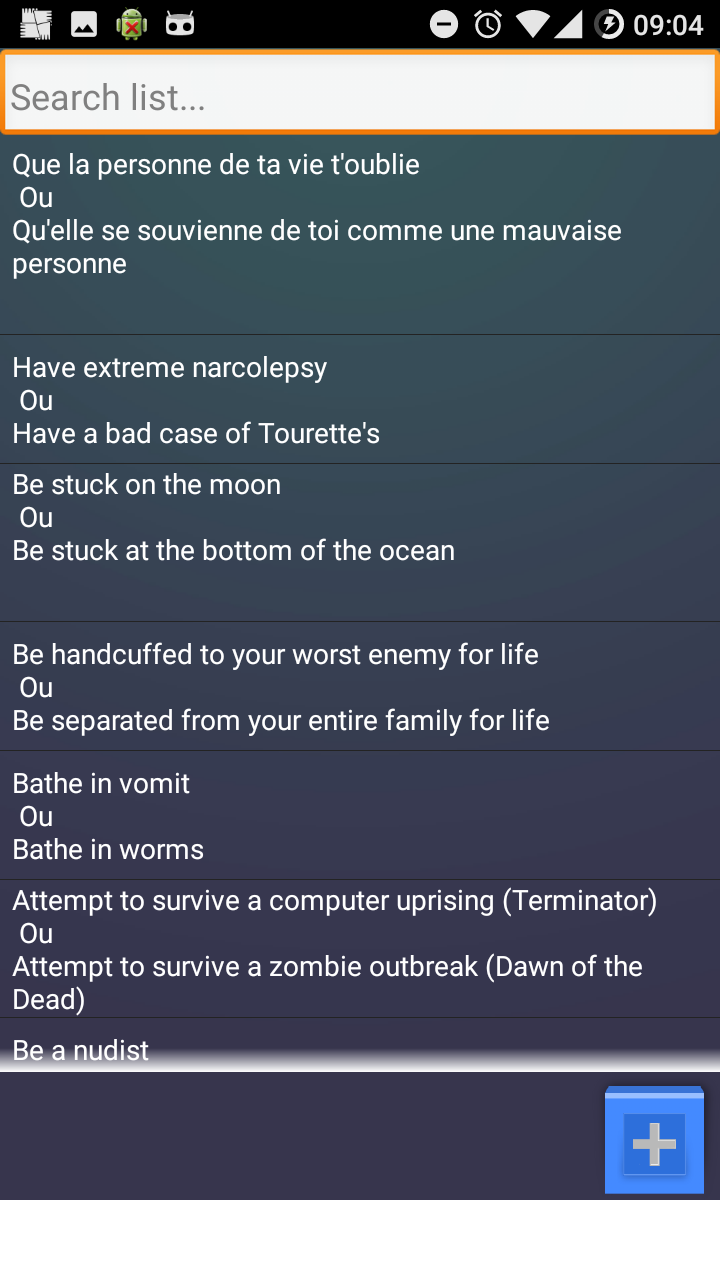Choose the "Be handcuffed to your worst enemy" row
This screenshot has width=720, height=1280.
(x=360, y=686)
